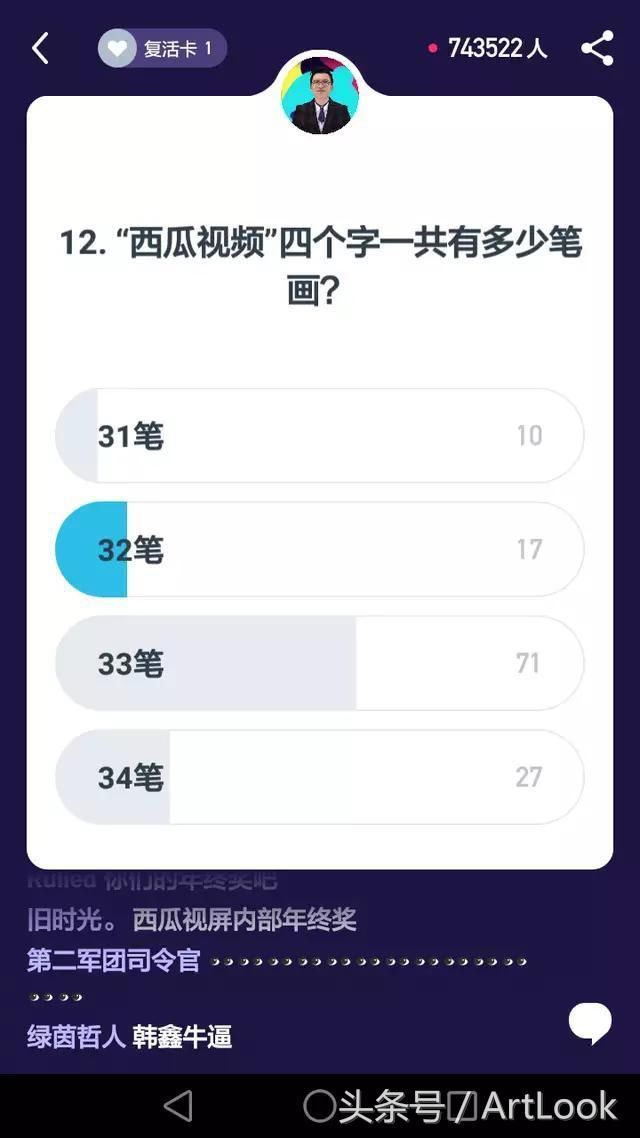Choose the 32笔 answer option
Viewport: 640px width, 1138px height.
(319, 549)
